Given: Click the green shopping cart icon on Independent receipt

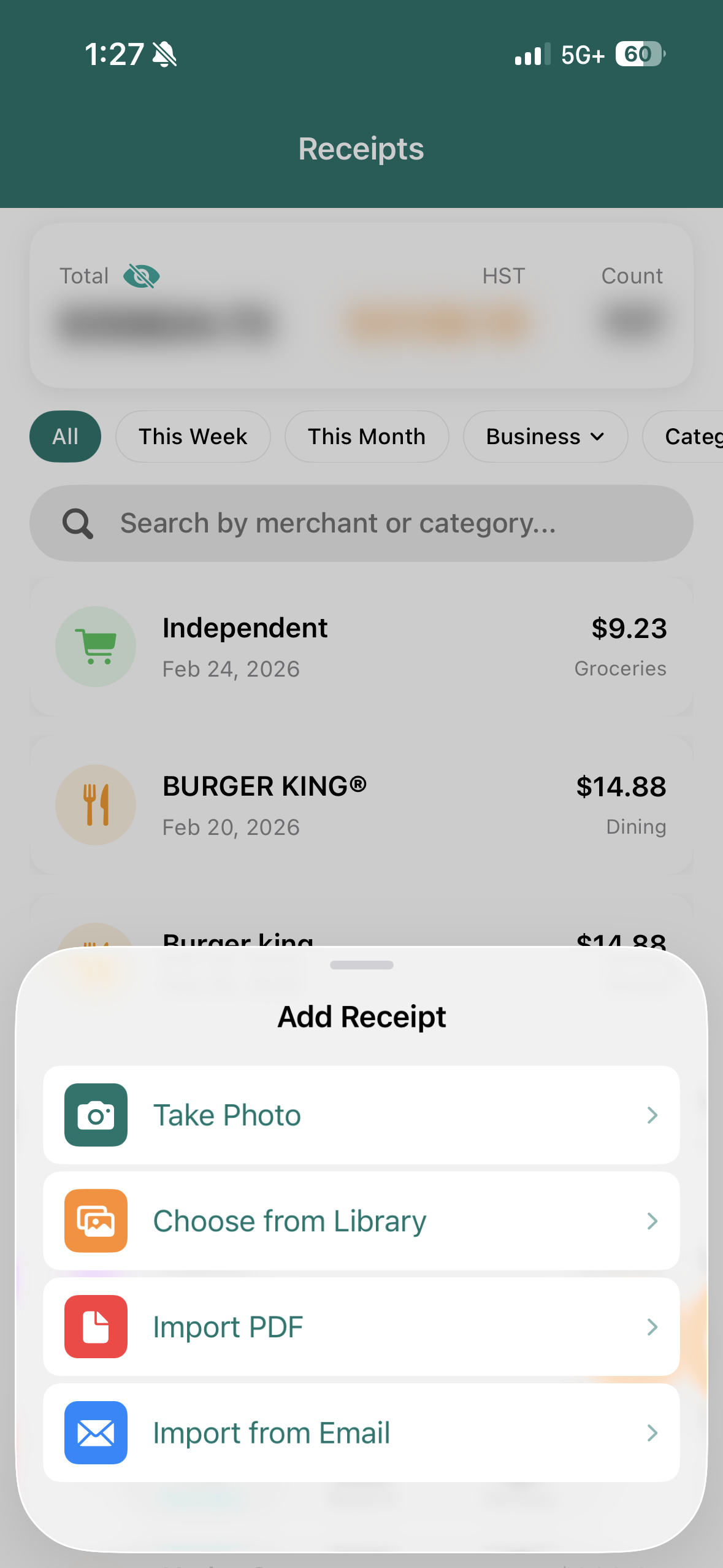Looking at the screenshot, I should click(x=95, y=647).
